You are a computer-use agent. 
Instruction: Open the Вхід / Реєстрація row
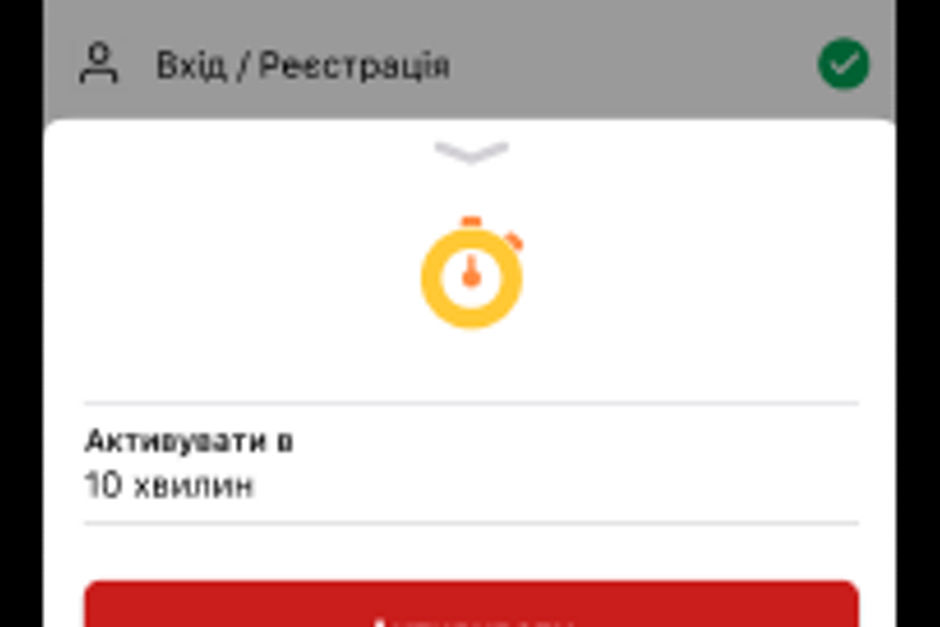pos(302,66)
